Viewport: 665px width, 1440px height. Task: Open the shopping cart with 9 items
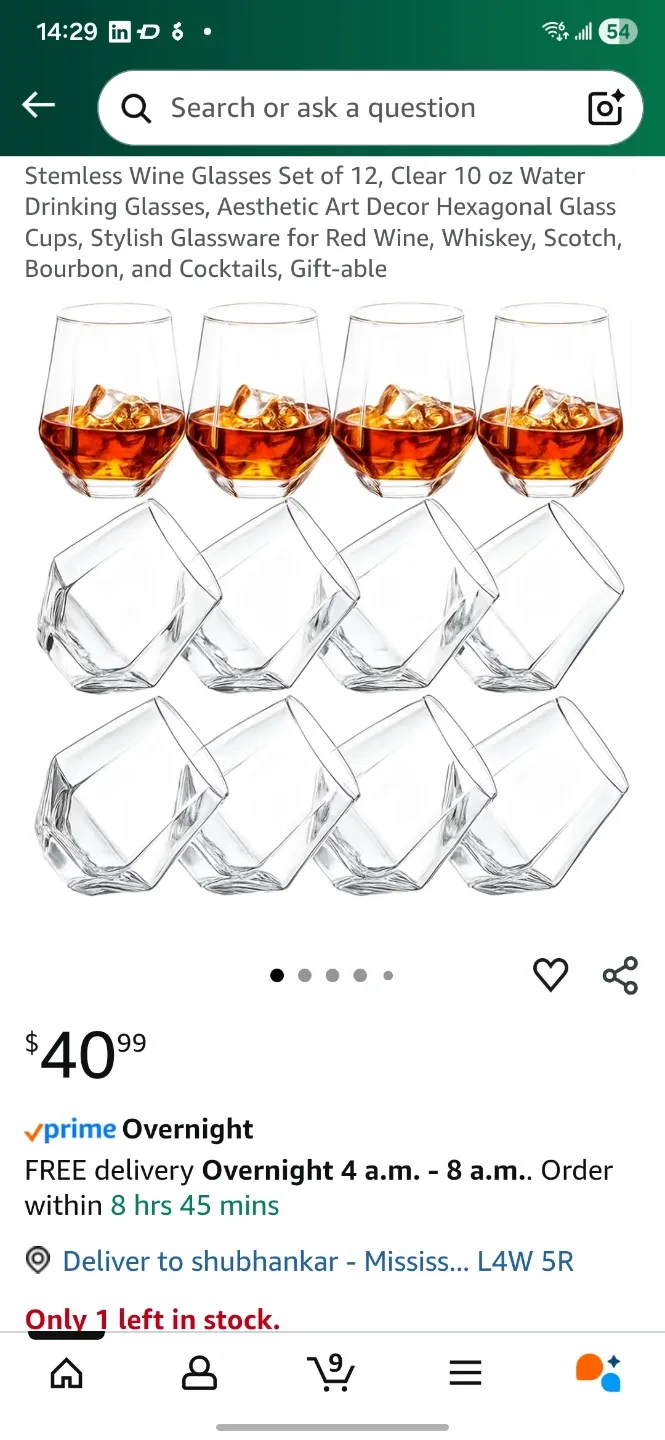331,1371
